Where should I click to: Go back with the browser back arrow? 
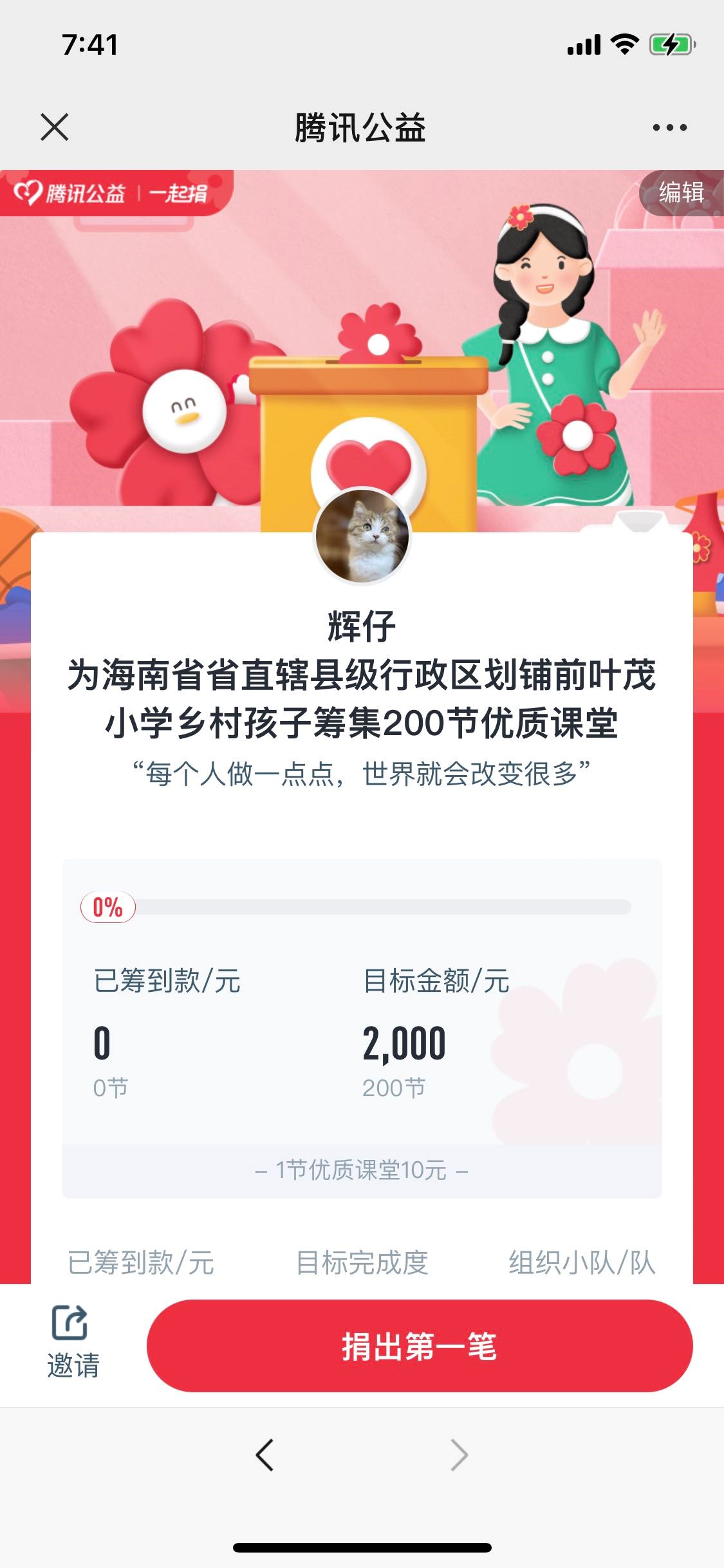coord(265,1455)
